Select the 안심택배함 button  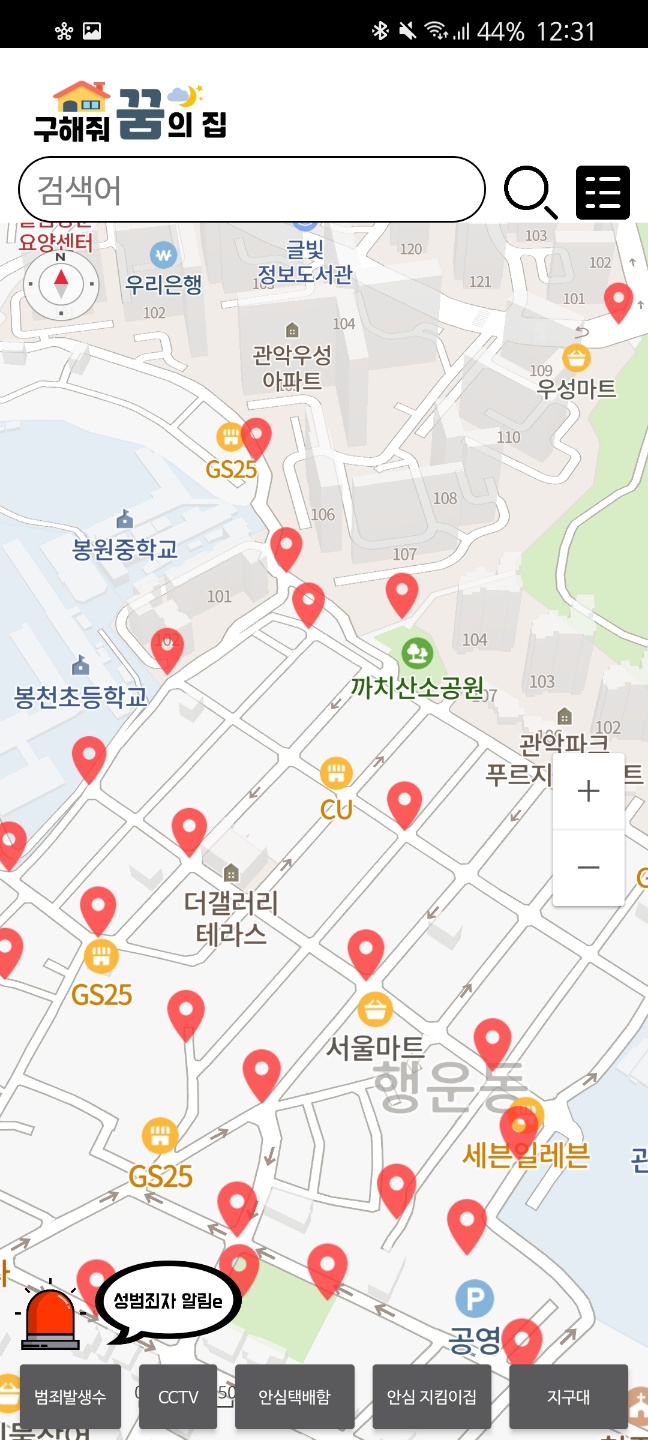tap(294, 1396)
